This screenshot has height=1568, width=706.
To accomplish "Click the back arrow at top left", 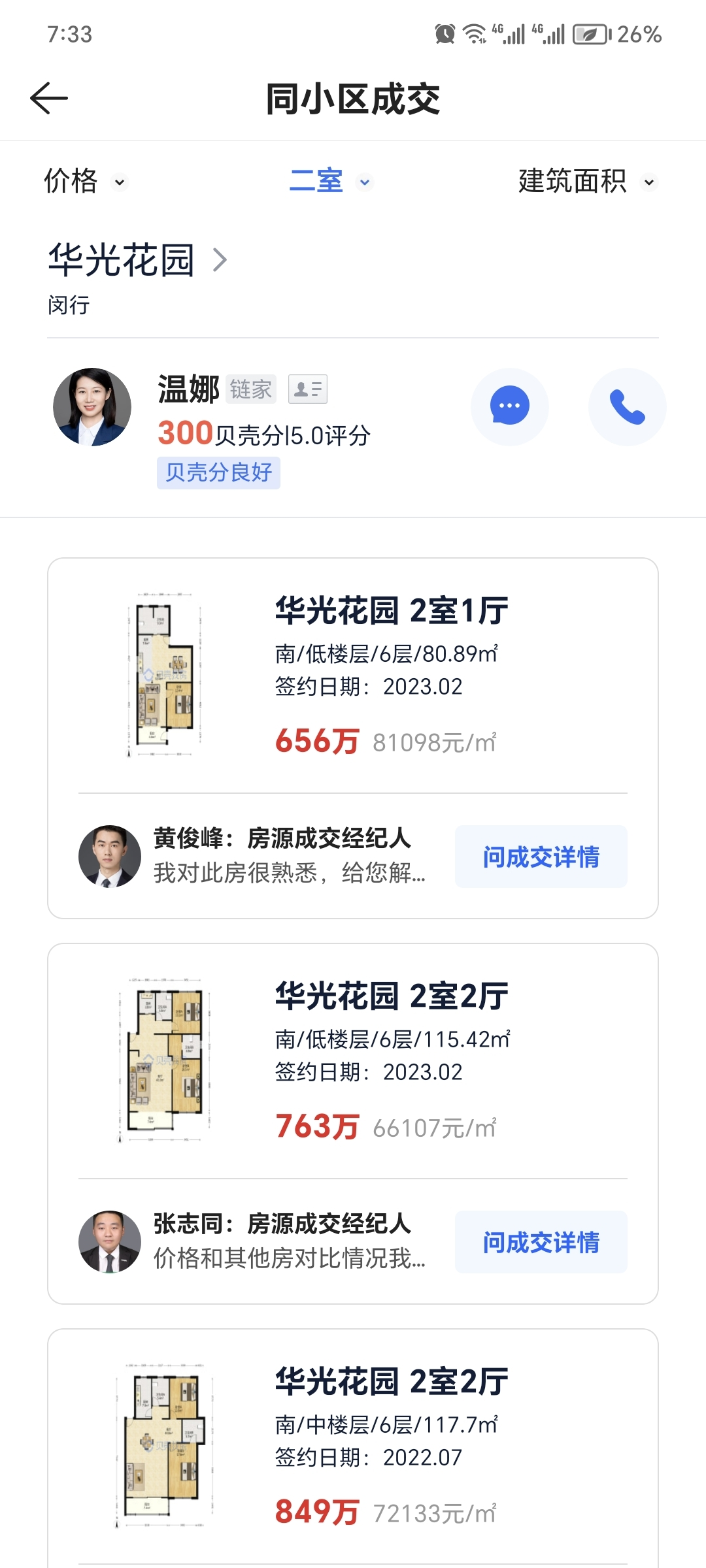I will coord(49,97).
